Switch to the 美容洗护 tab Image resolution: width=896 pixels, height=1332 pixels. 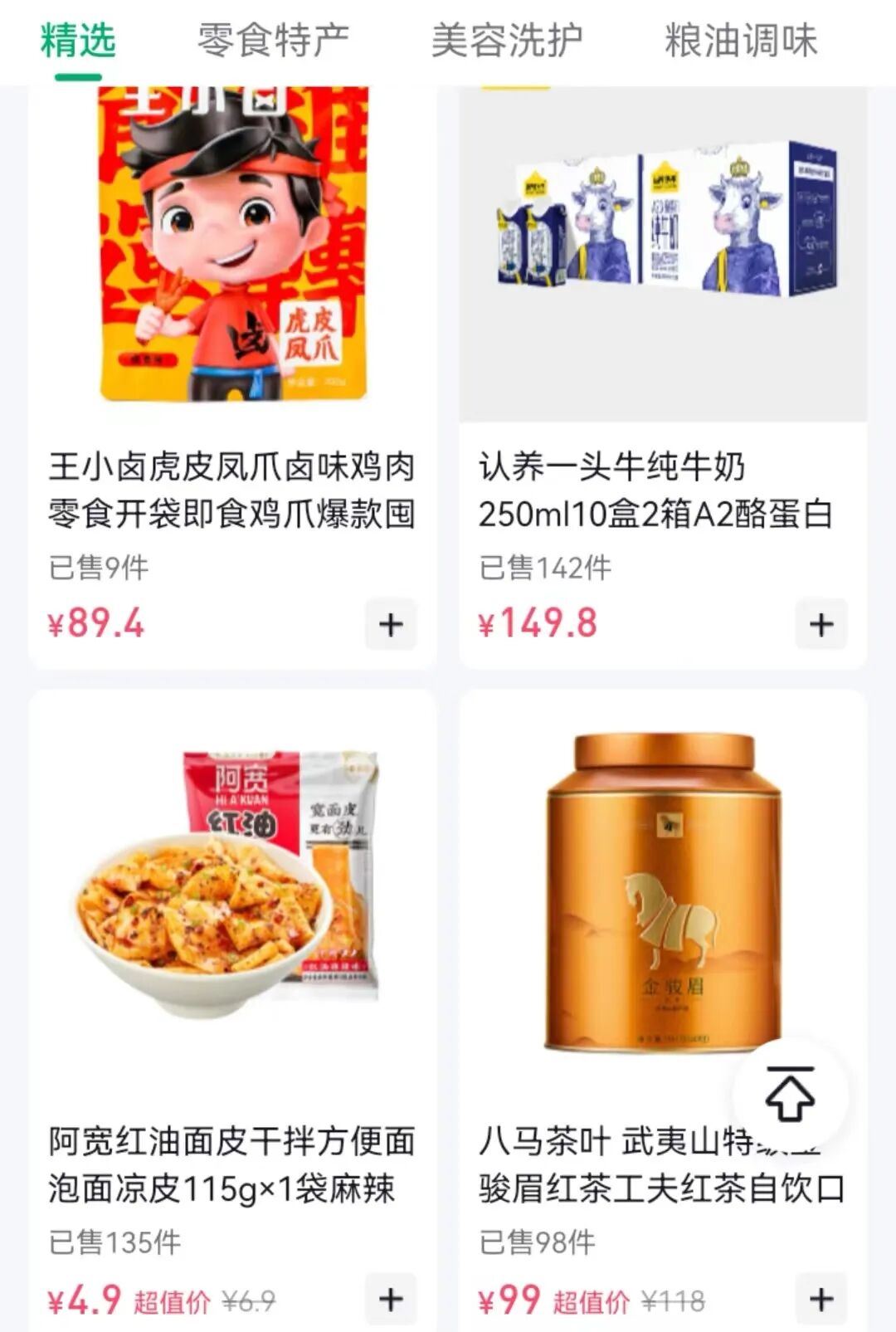[x=507, y=41]
